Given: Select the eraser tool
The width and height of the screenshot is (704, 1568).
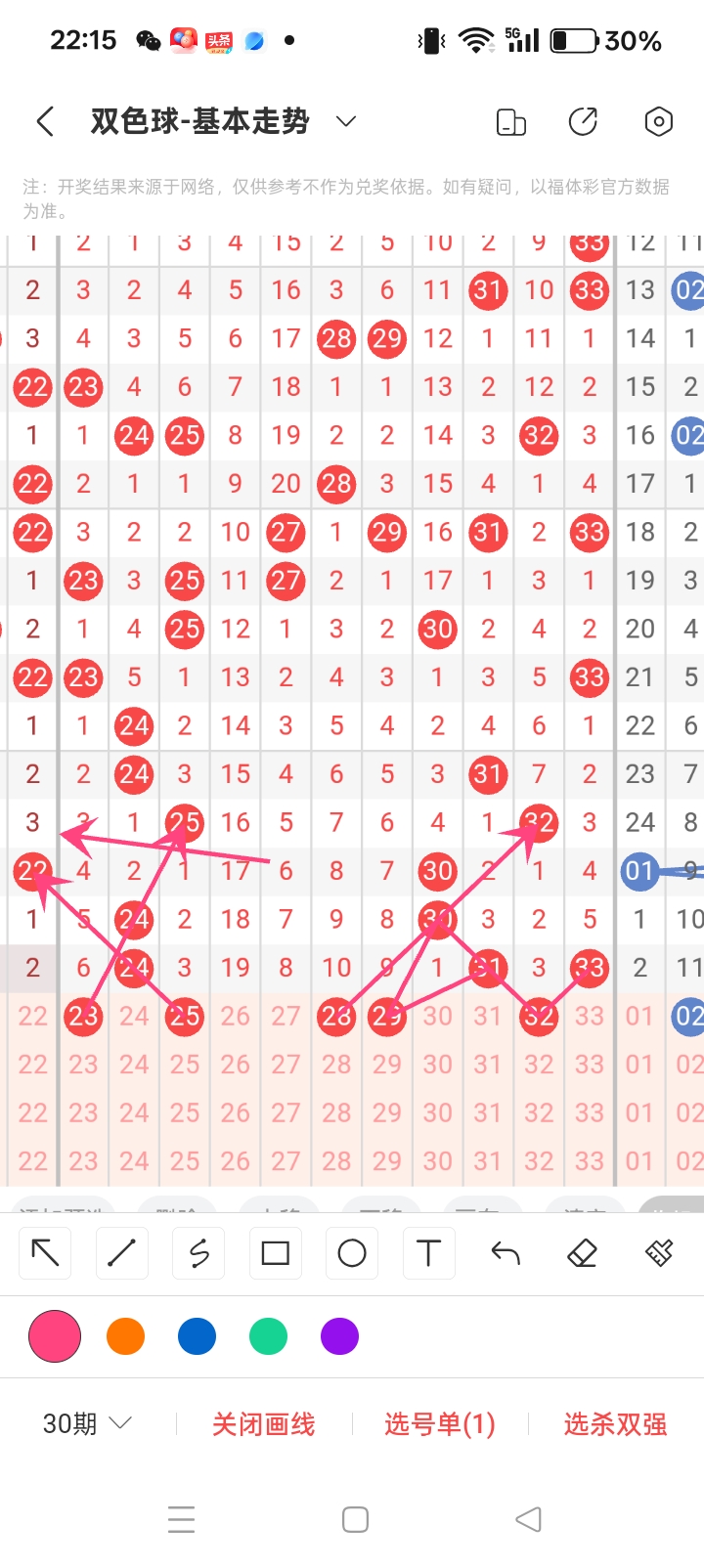Looking at the screenshot, I should [582, 1252].
